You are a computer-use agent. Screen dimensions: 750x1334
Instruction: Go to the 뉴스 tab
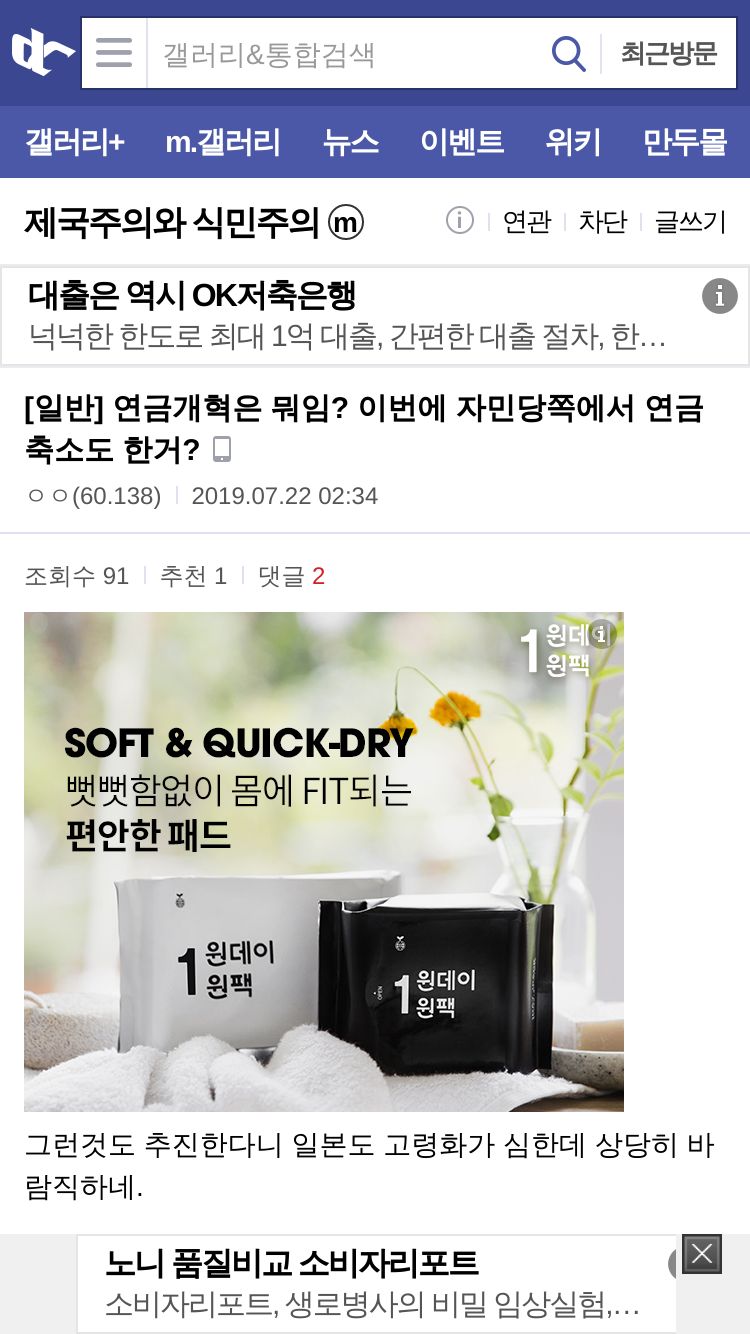(x=351, y=142)
